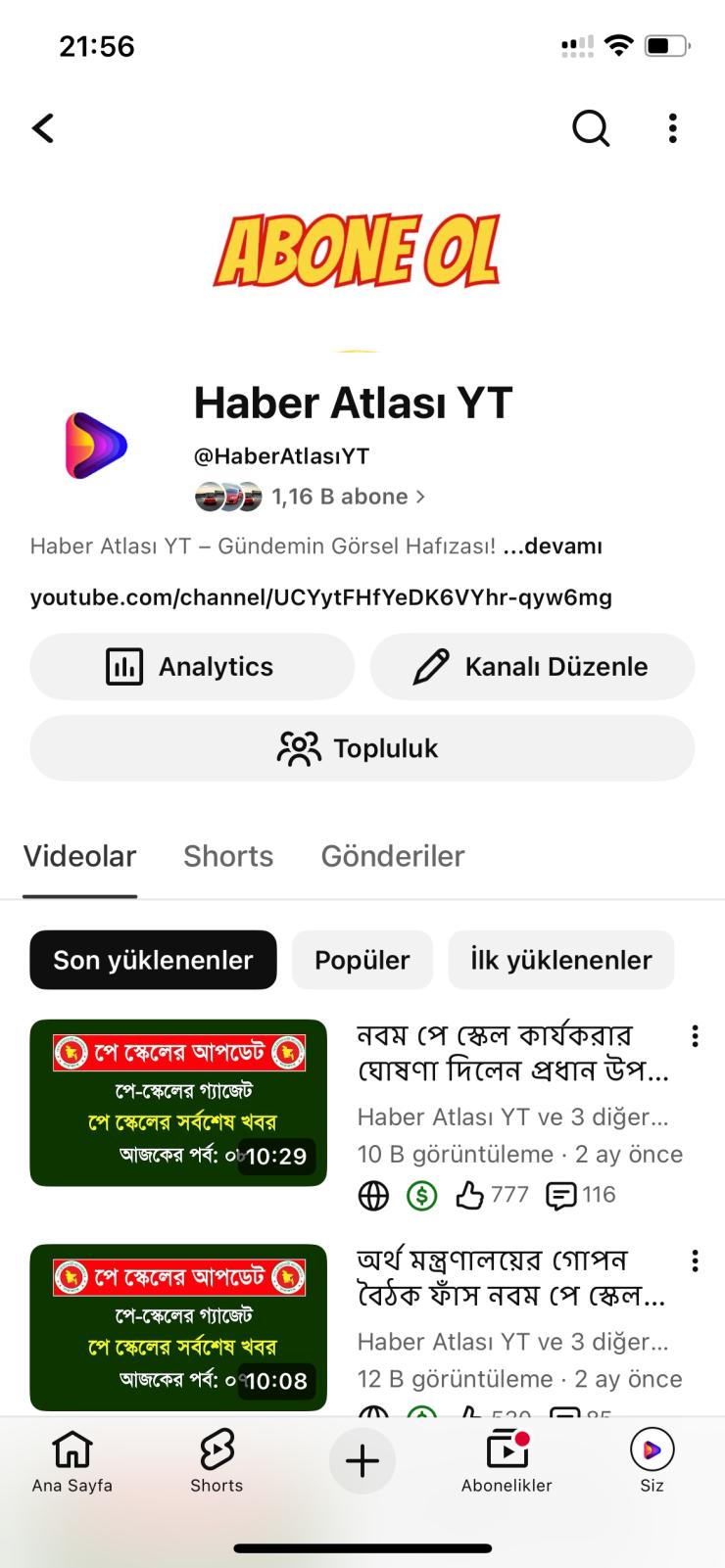Open Abonelikler in bottom navigation
Image resolution: width=725 pixels, height=1568 pixels.
pyautogui.click(x=507, y=1460)
